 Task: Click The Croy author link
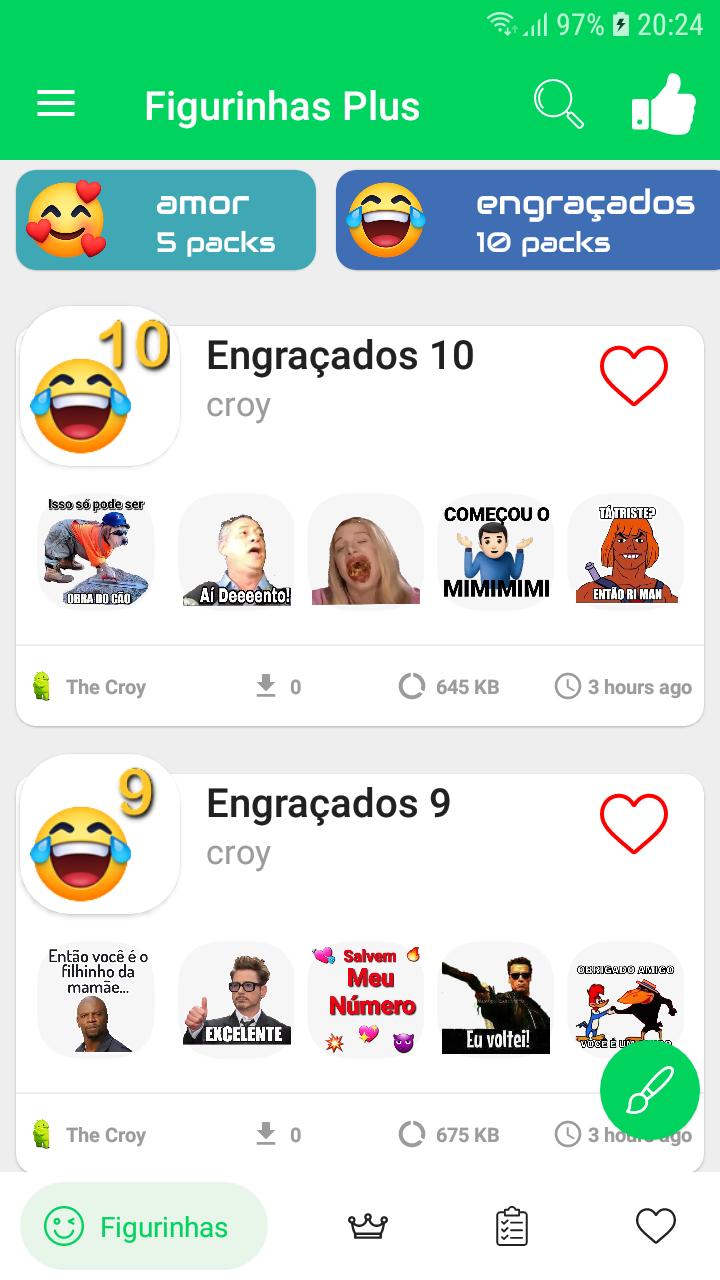(105, 686)
